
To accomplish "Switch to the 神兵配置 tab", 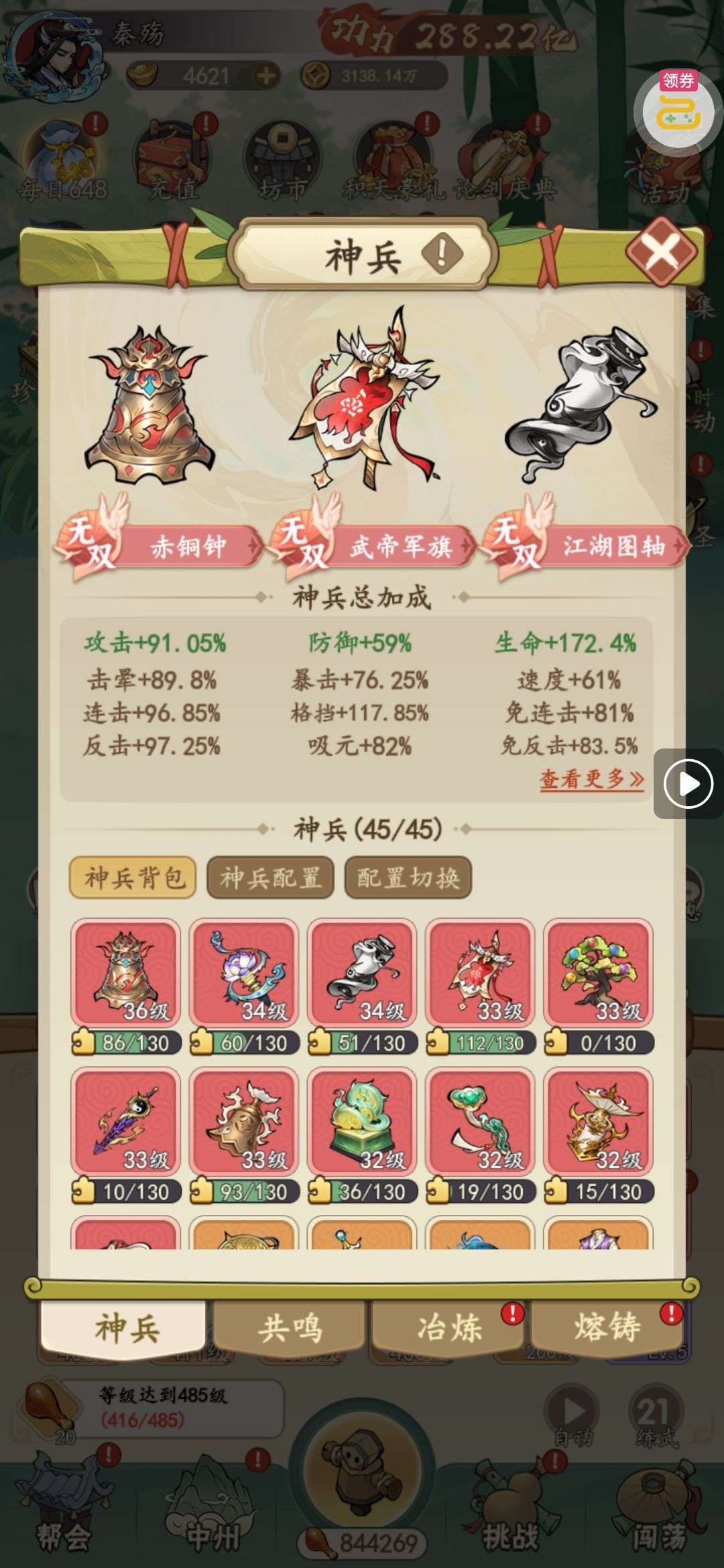I will point(270,878).
